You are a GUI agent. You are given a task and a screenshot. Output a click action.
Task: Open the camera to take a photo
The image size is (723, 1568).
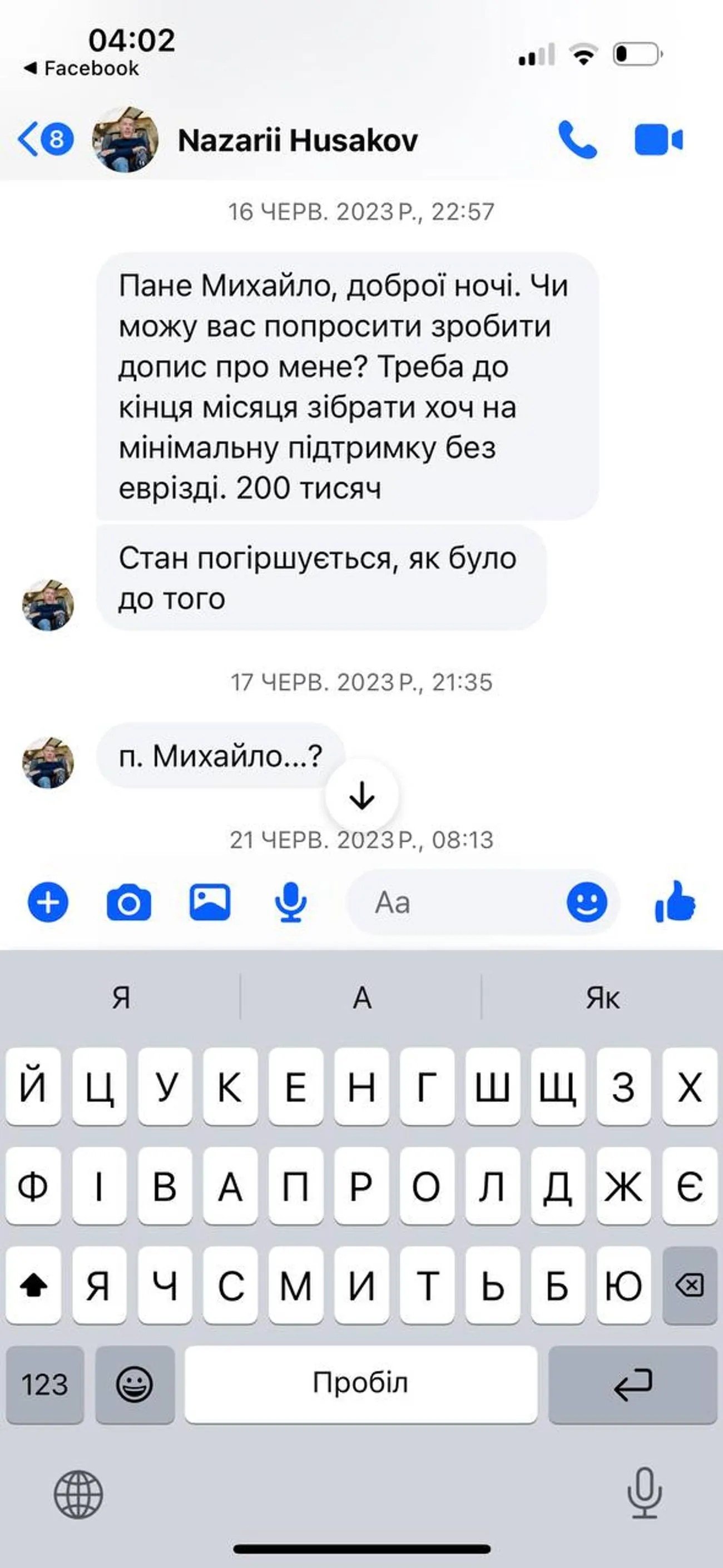pos(128,902)
